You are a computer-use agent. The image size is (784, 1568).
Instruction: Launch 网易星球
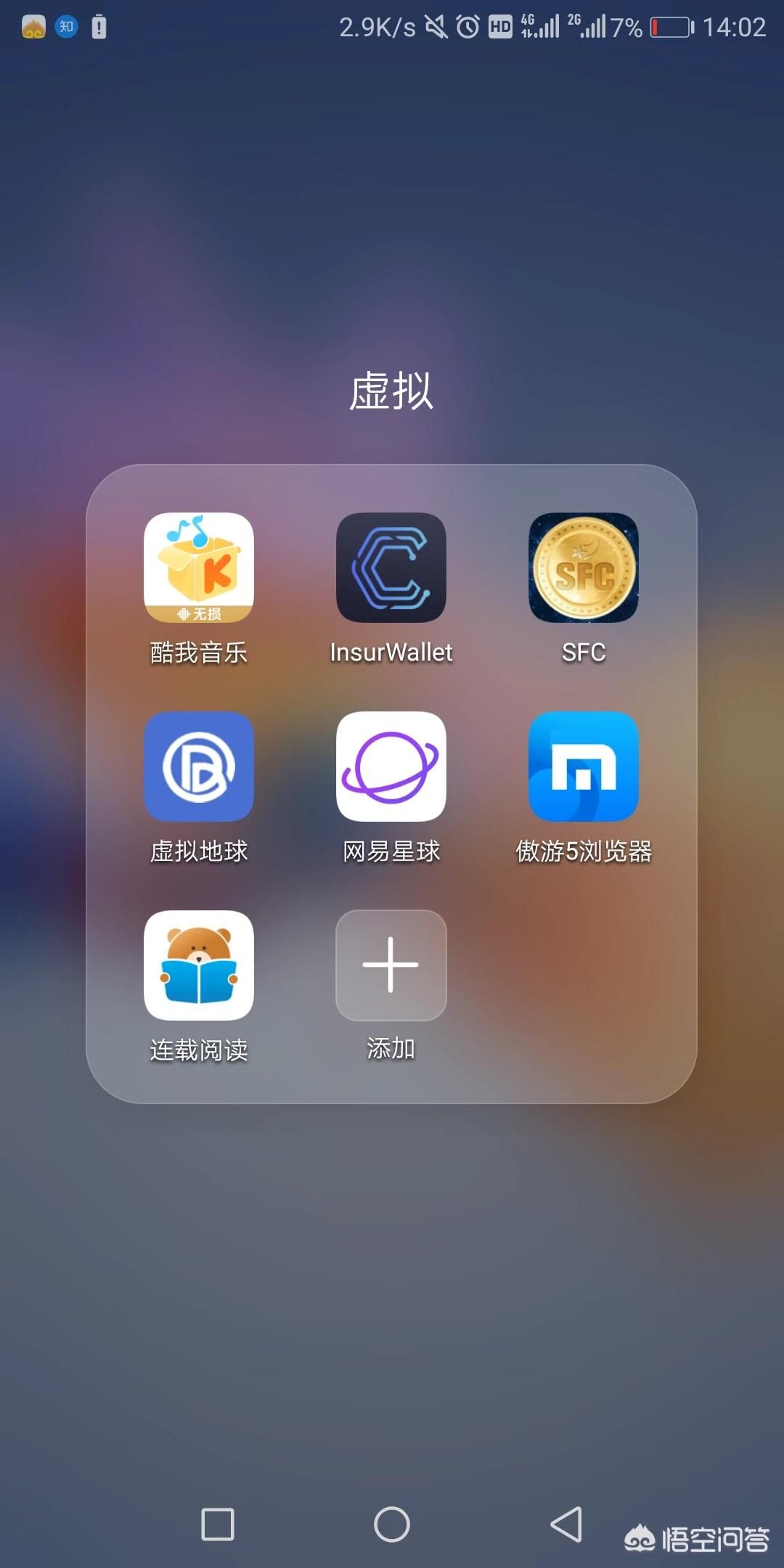(391, 767)
